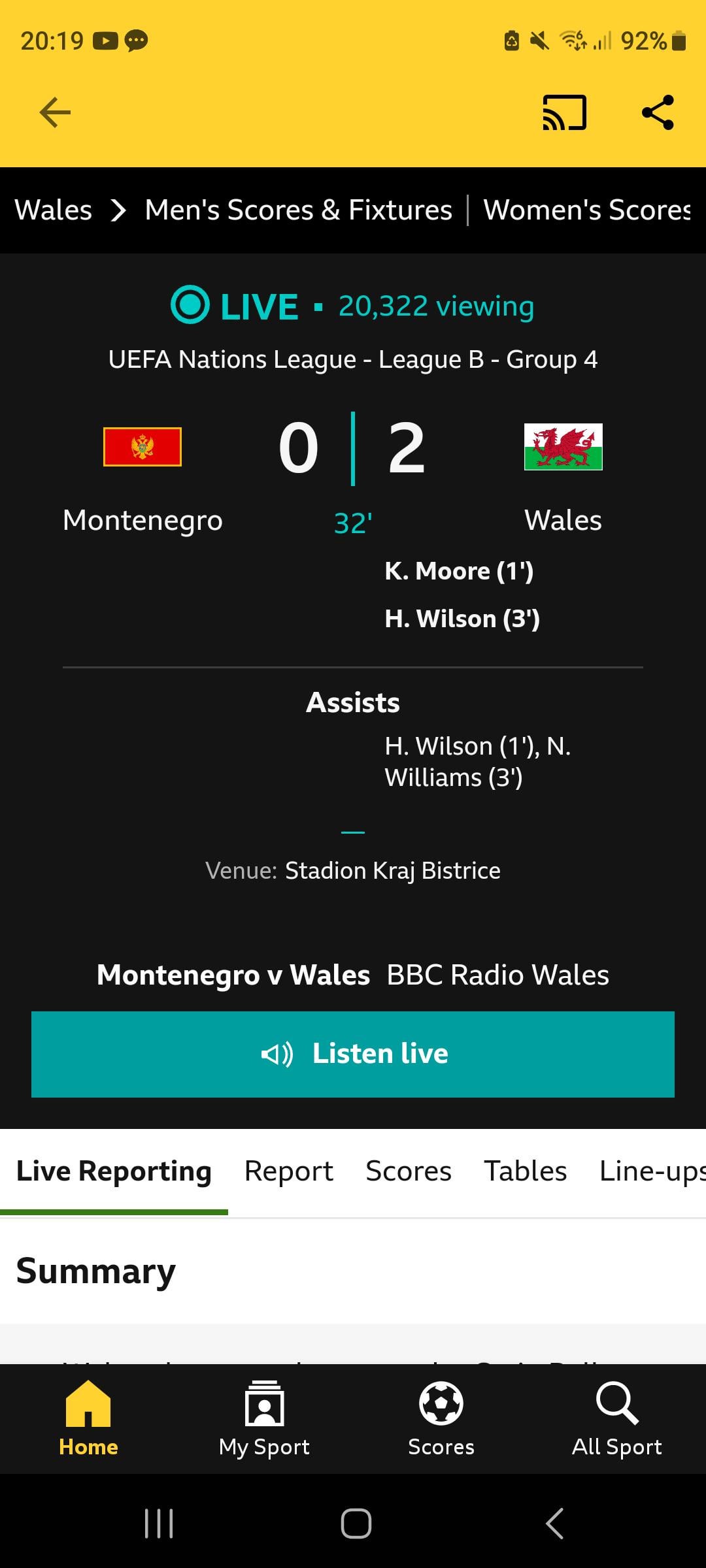Screen dimensions: 706x1568
Task: Tap the system back button
Action: pos(554,1524)
